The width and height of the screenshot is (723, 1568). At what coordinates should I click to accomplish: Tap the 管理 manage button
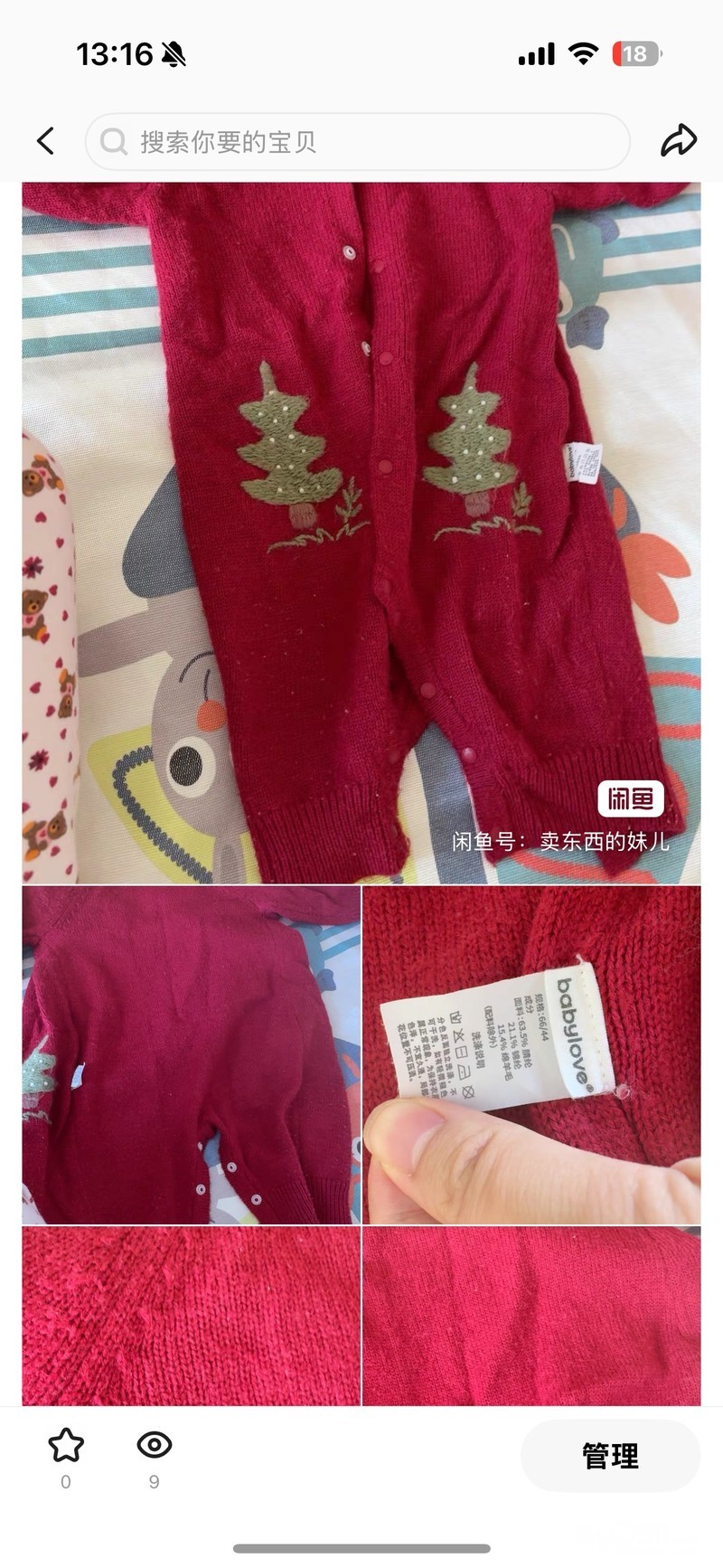610,1455
